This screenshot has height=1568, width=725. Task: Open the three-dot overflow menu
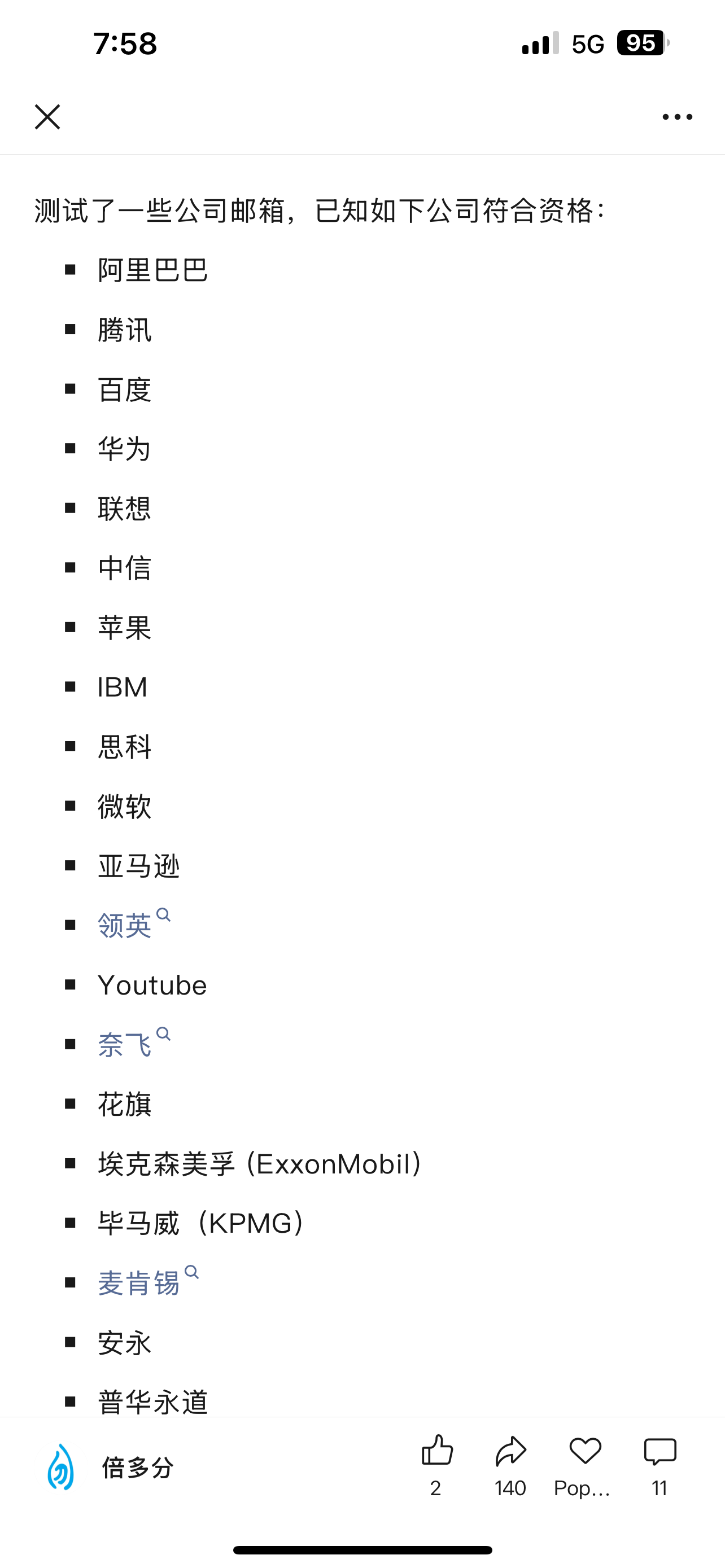click(x=677, y=117)
